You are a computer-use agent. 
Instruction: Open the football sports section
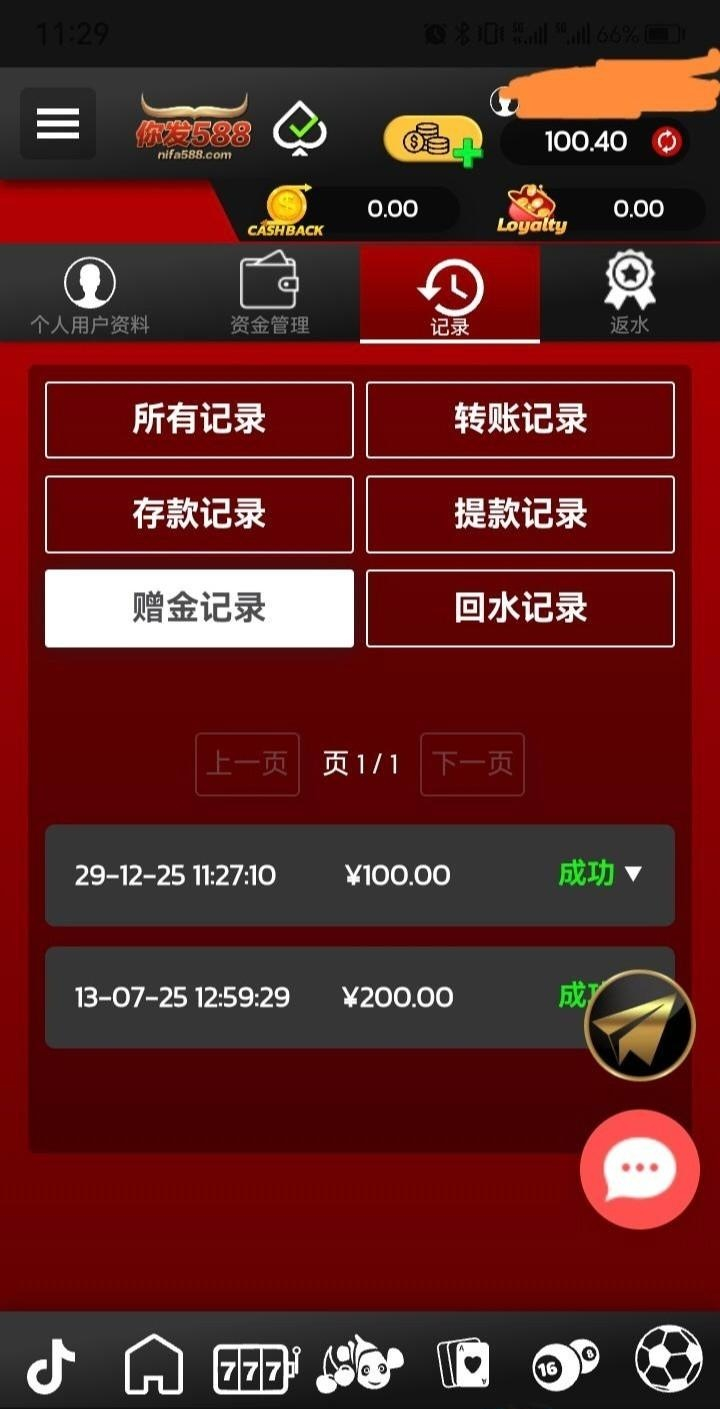click(x=668, y=1360)
